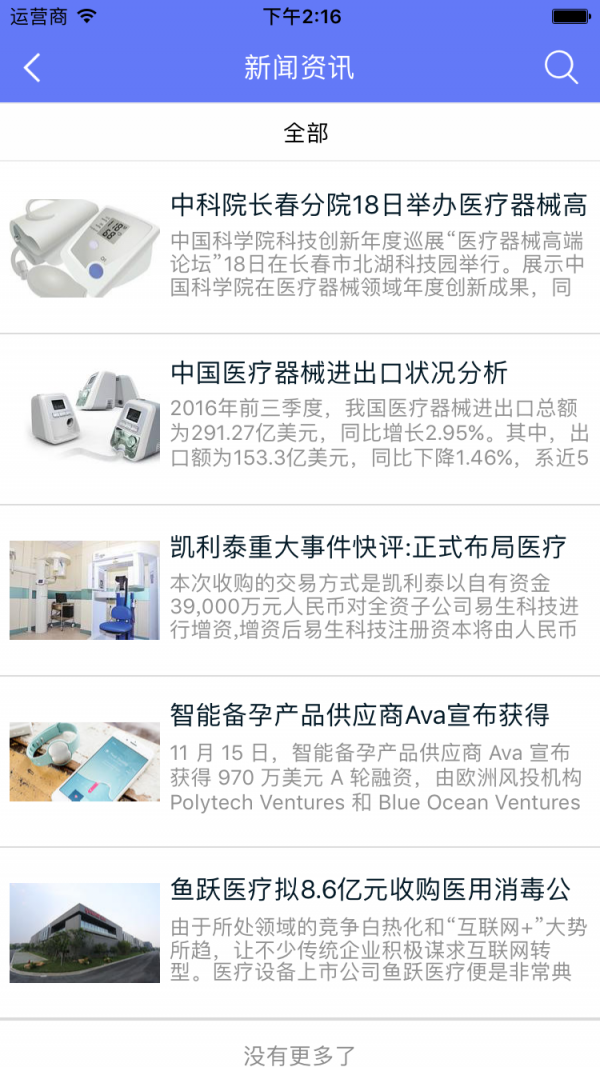600x1067 pixels.
Task: Read the 中国医疗器械进出口状况分析 article
Action: pyautogui.click(x=340, y=374)
